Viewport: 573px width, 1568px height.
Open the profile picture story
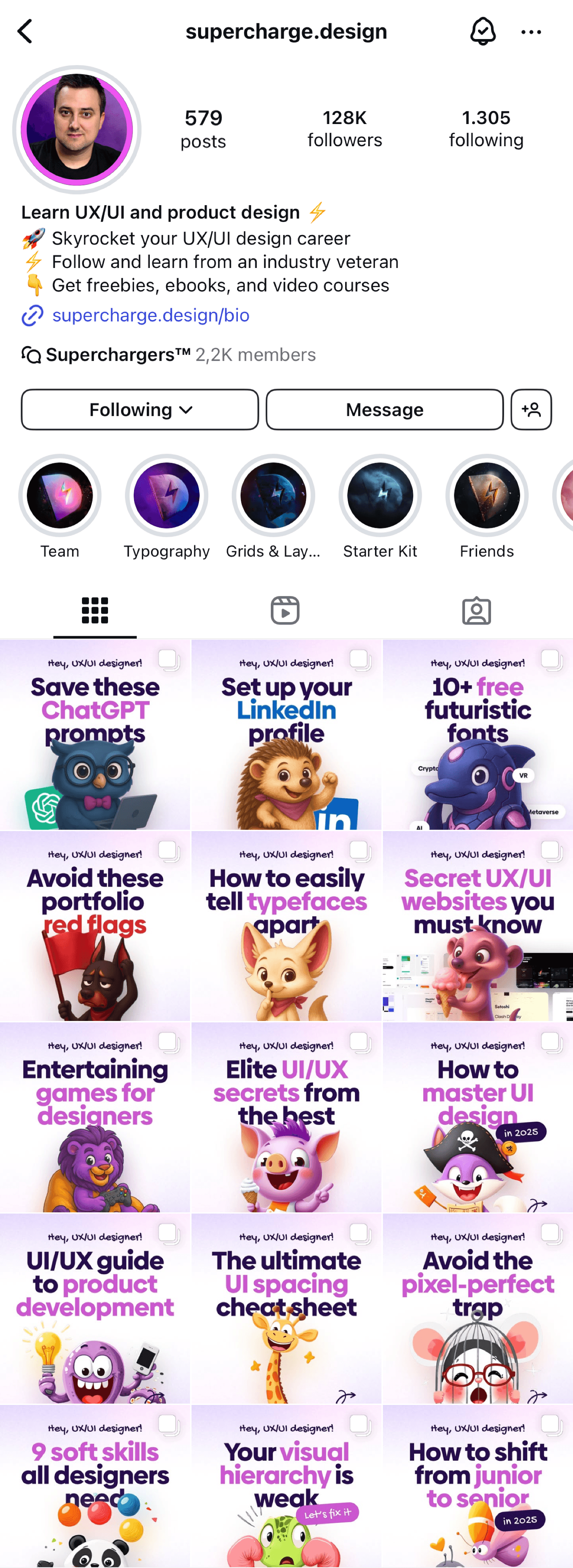pyautogui.click(x=77, y=130)
